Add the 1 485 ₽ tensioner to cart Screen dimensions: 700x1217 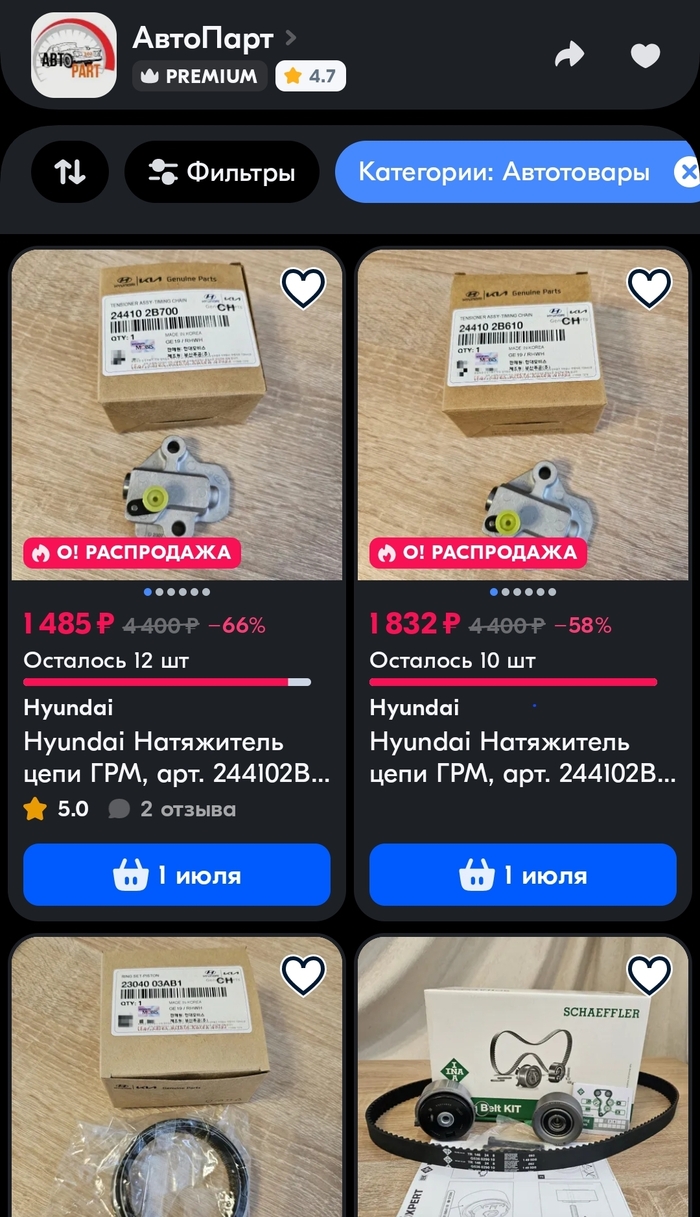[176, 875]
